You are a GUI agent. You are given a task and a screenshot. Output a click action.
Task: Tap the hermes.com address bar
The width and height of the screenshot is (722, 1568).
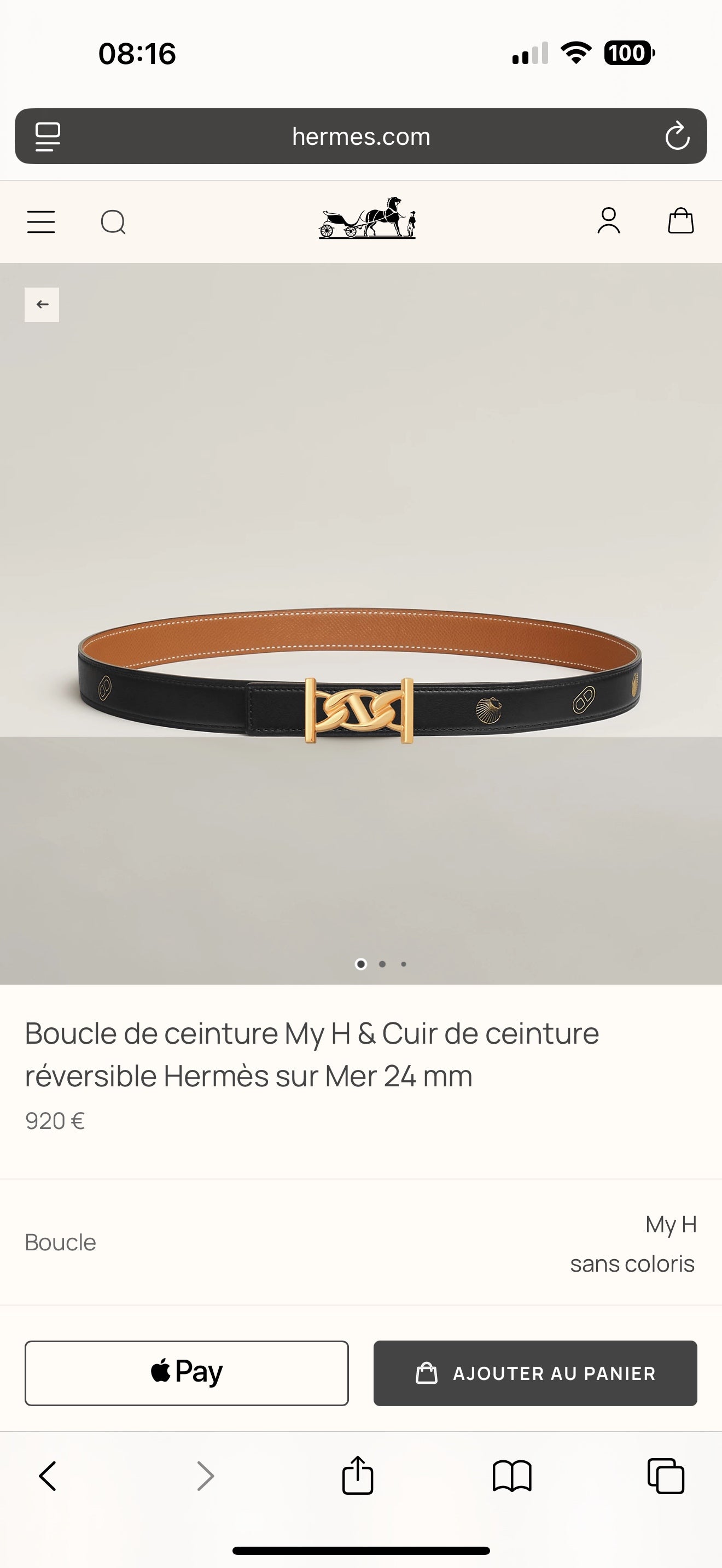[360, 136]
